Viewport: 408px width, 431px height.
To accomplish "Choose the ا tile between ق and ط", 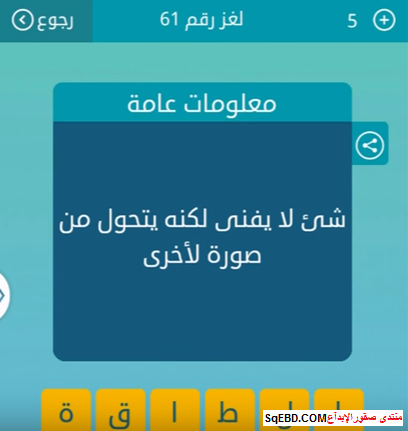I will [175, 410].
